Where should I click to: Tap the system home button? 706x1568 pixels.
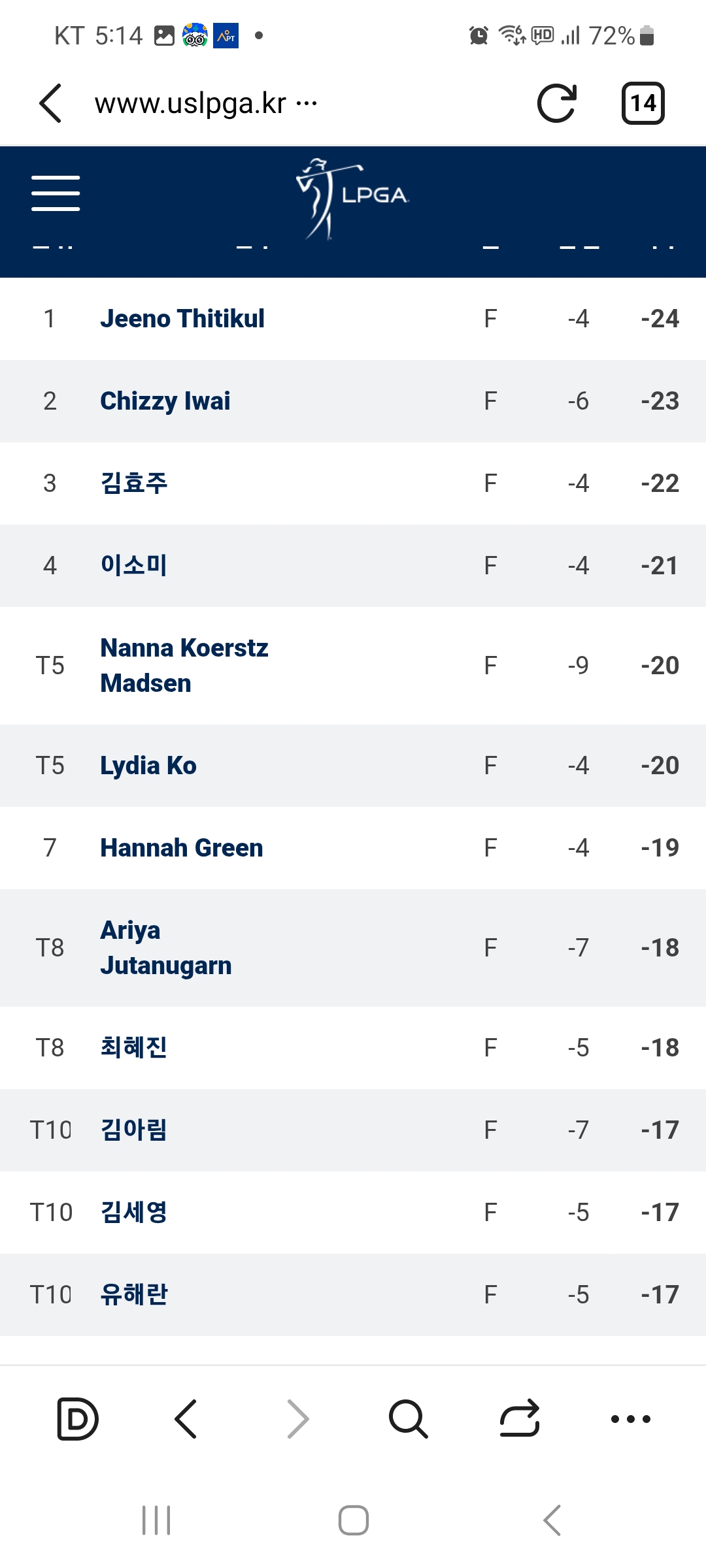[353, 1520]
